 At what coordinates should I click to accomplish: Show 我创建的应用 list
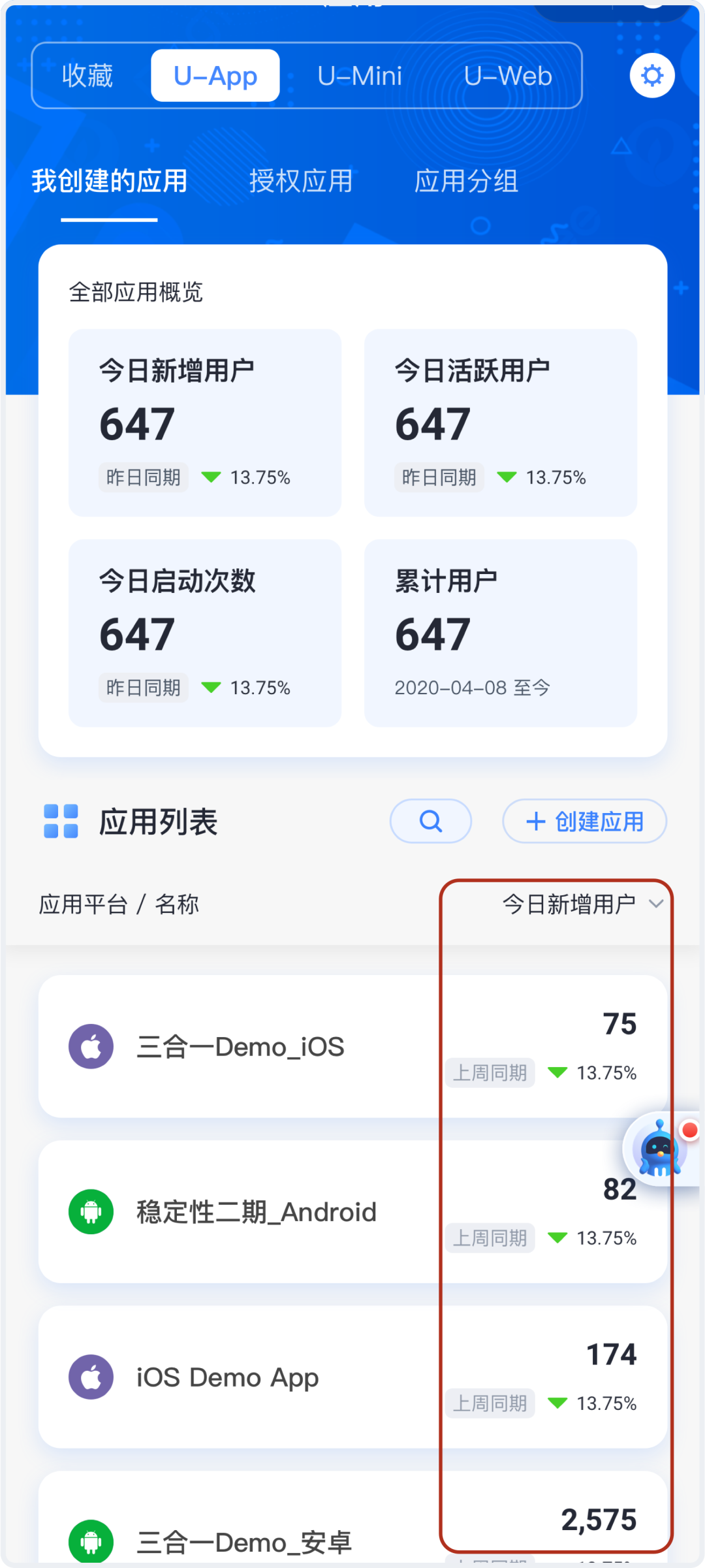click(110, 181)
